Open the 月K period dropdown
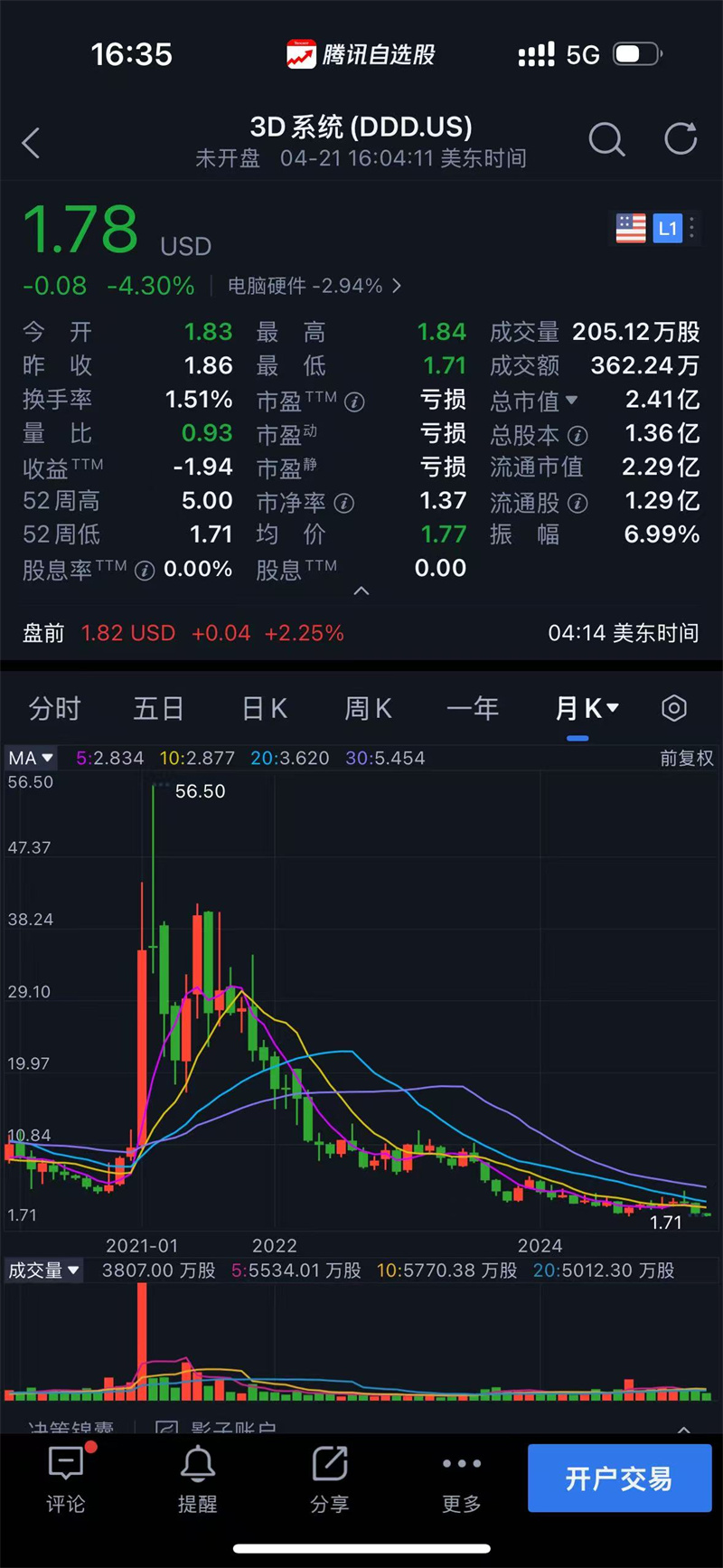 pyautogui.click(x=587, y=708)
